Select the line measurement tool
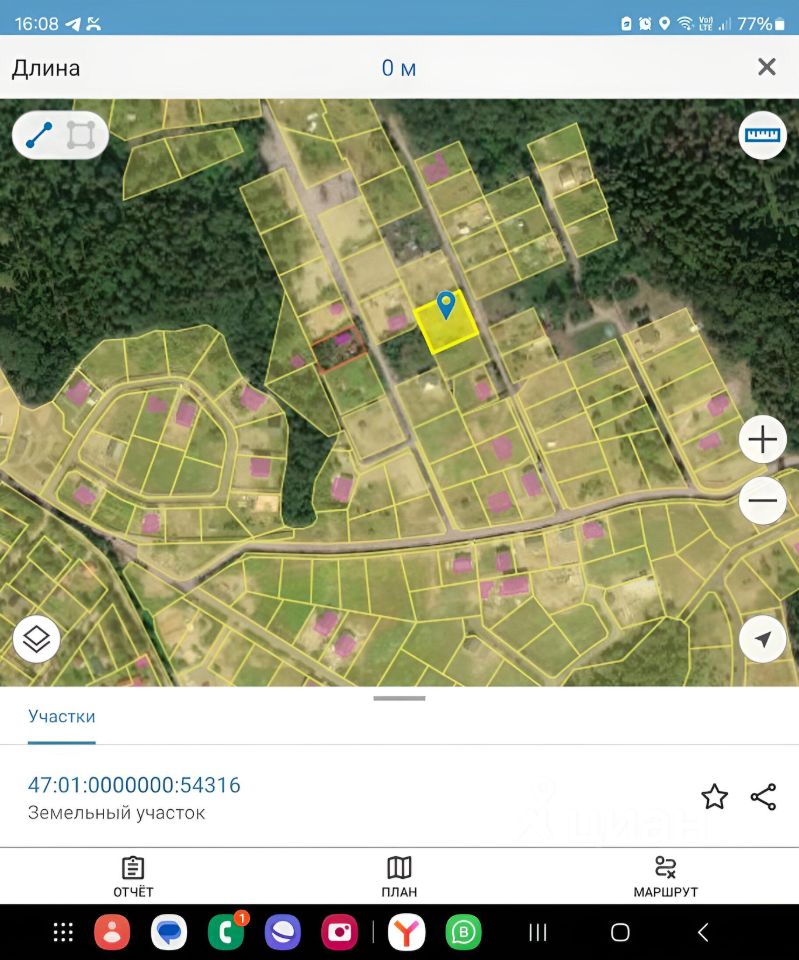The image size is (799, 960). 40,136
